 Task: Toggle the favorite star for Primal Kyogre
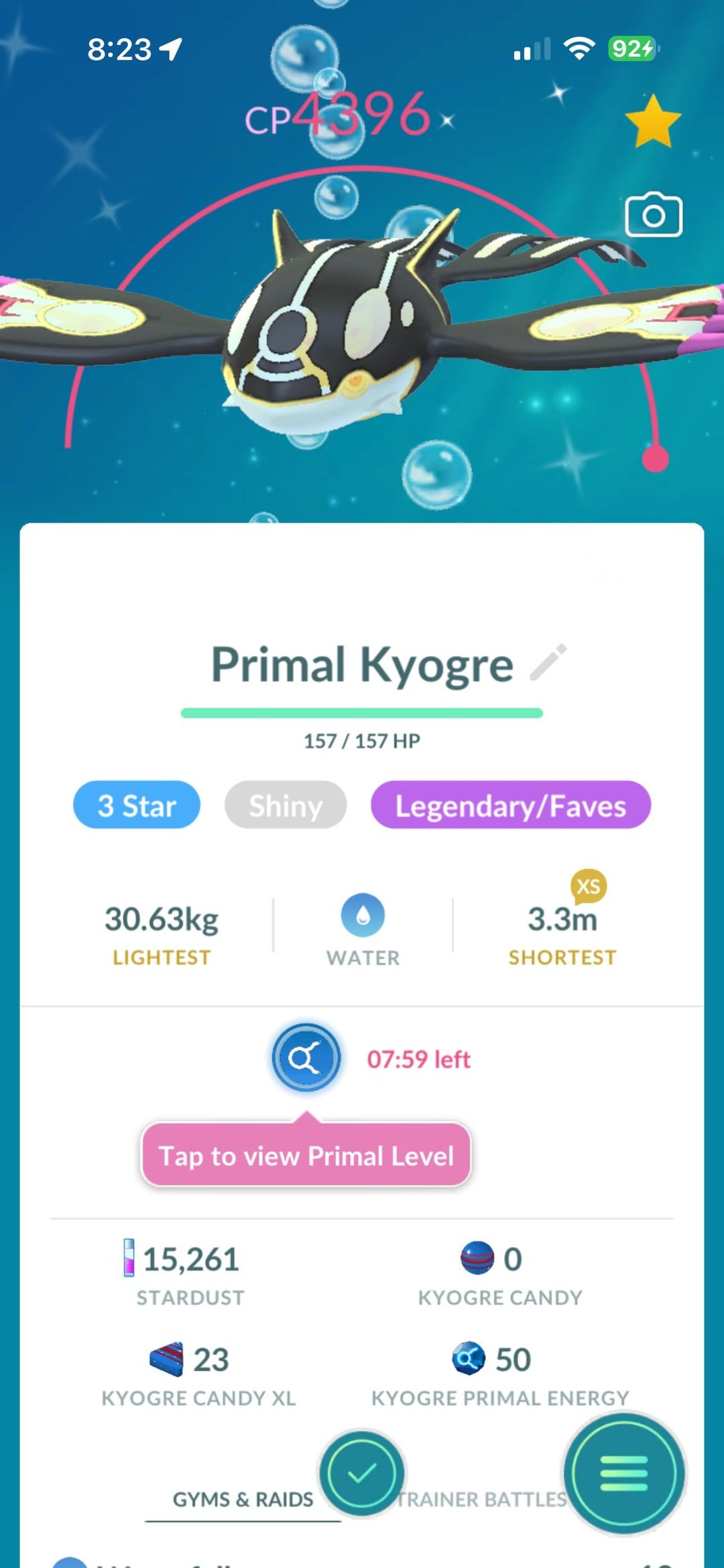click(652, 121)
